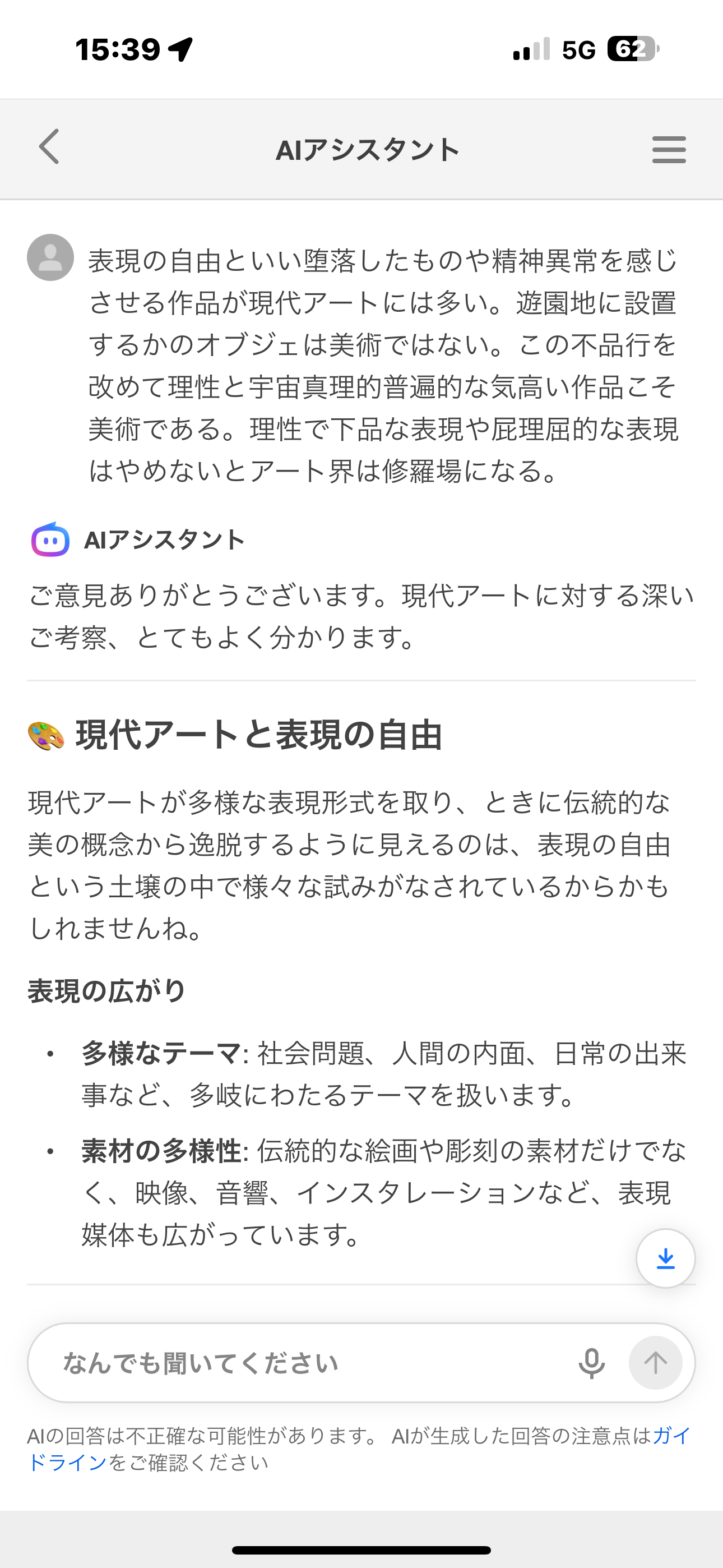The height and width of the screenshot is (1568, 723).
Task: Start voice input with the microphone
Action: [591, 1363]
